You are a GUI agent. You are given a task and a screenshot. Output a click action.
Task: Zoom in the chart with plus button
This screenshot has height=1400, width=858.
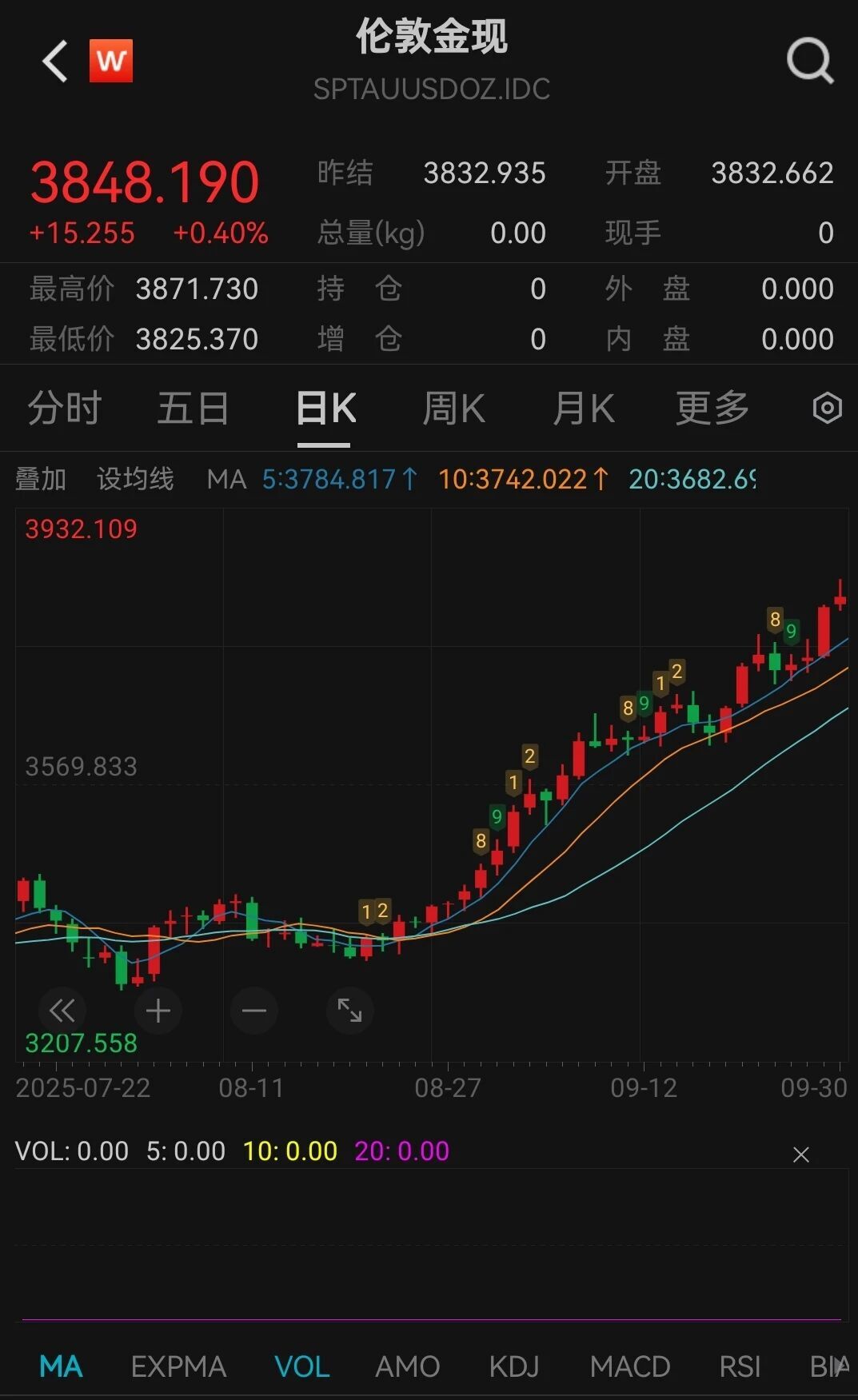tap(158, 1011)
